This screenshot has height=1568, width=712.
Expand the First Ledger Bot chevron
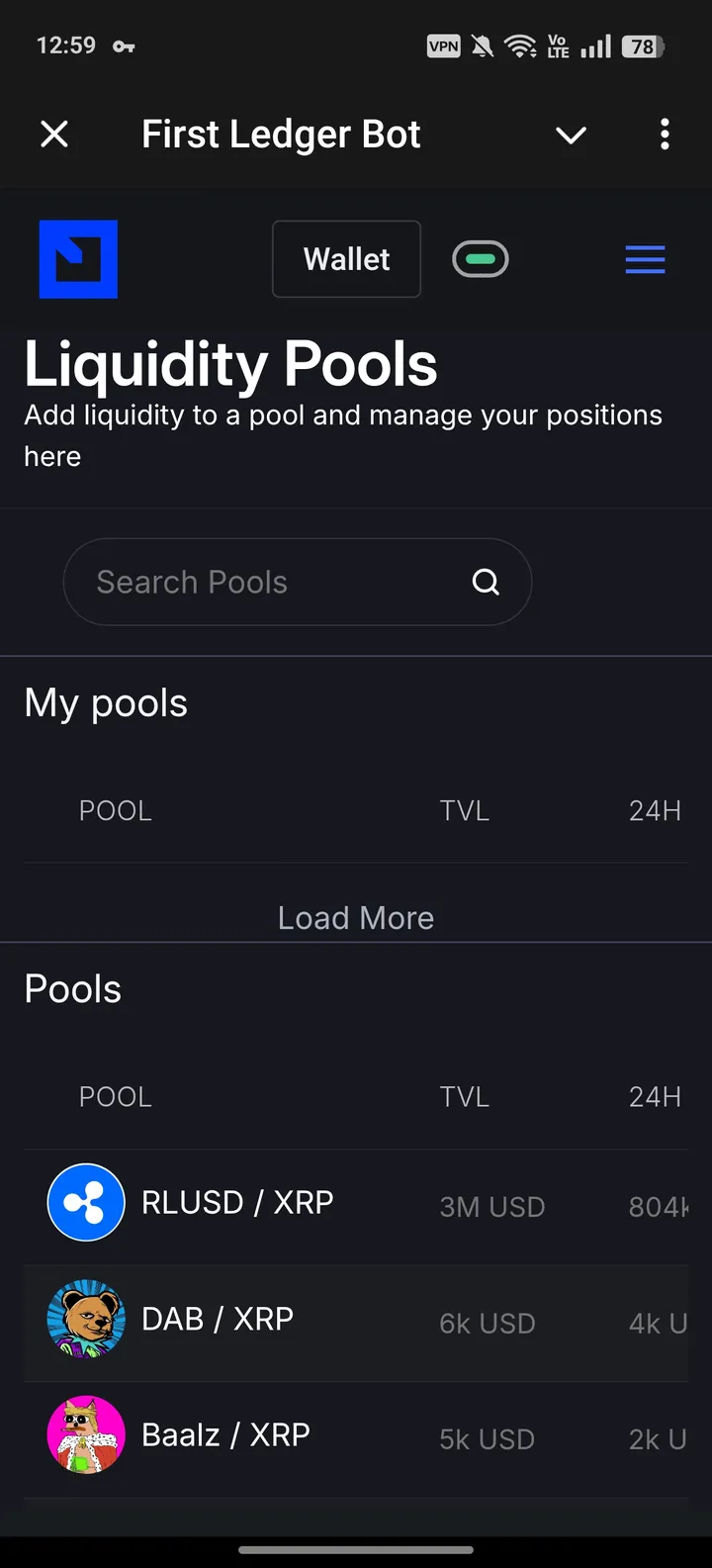[x=571, y=135]
